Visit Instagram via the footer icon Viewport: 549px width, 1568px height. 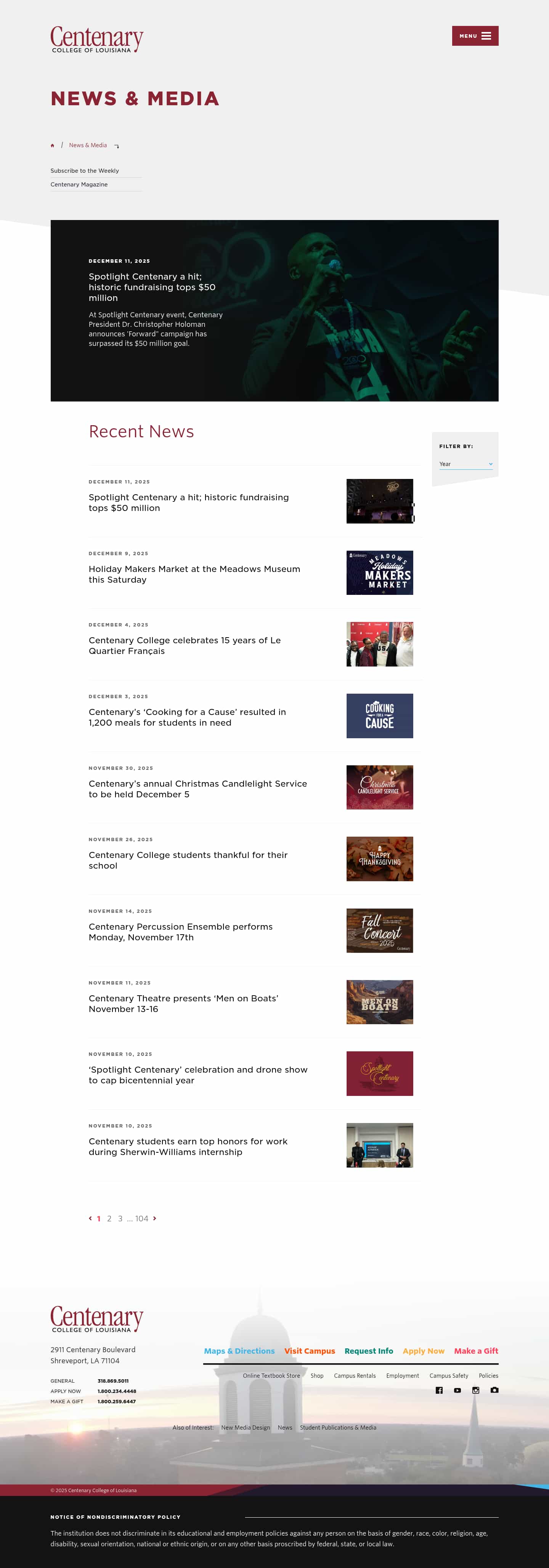(475, 1390)
